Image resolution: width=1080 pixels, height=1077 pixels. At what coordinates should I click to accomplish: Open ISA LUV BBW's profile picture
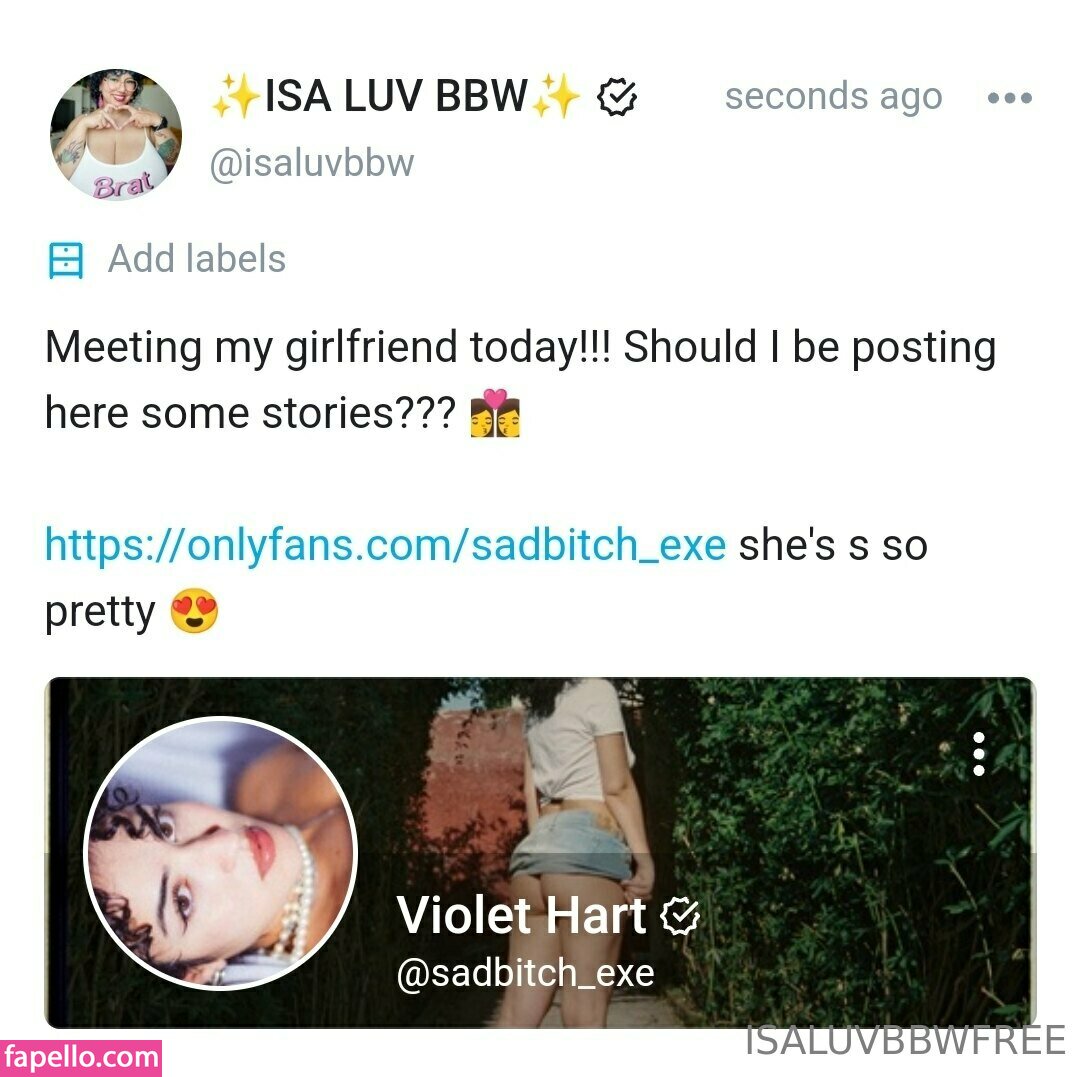click(116, 135)
